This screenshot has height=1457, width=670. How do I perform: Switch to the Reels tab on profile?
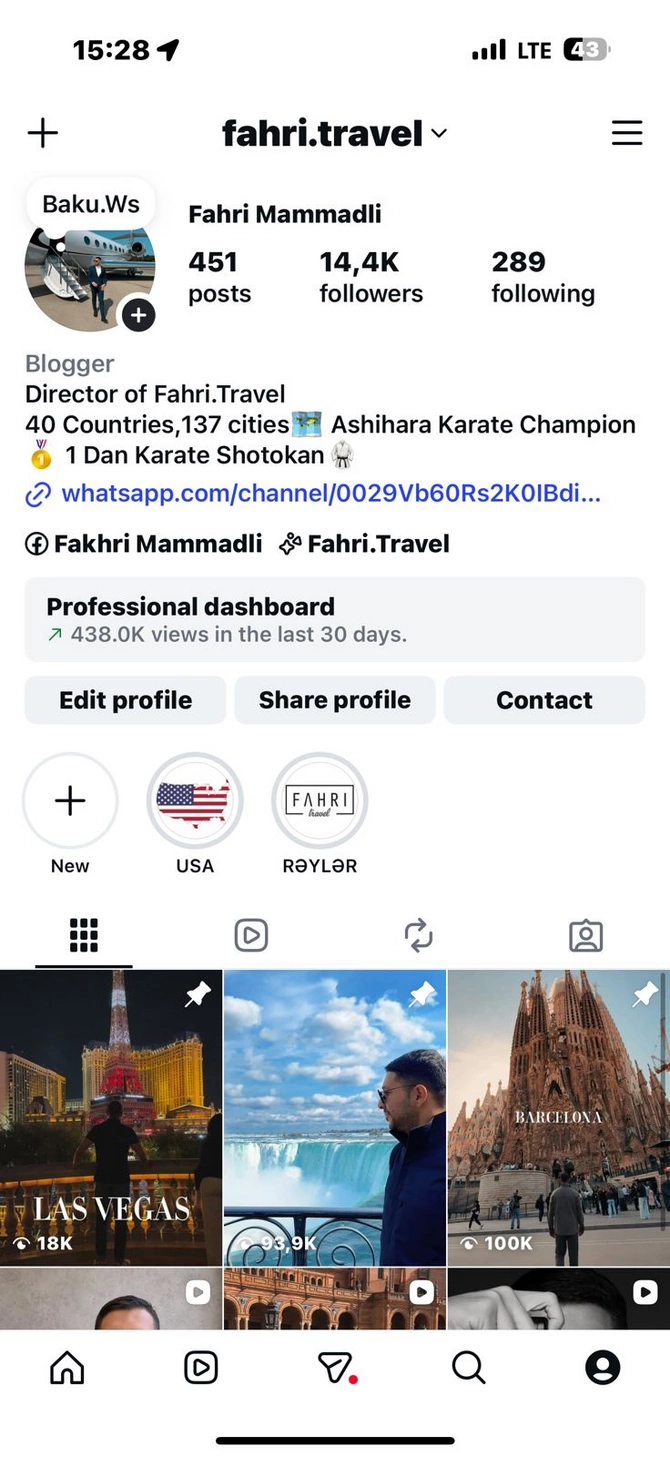point(251,936)
